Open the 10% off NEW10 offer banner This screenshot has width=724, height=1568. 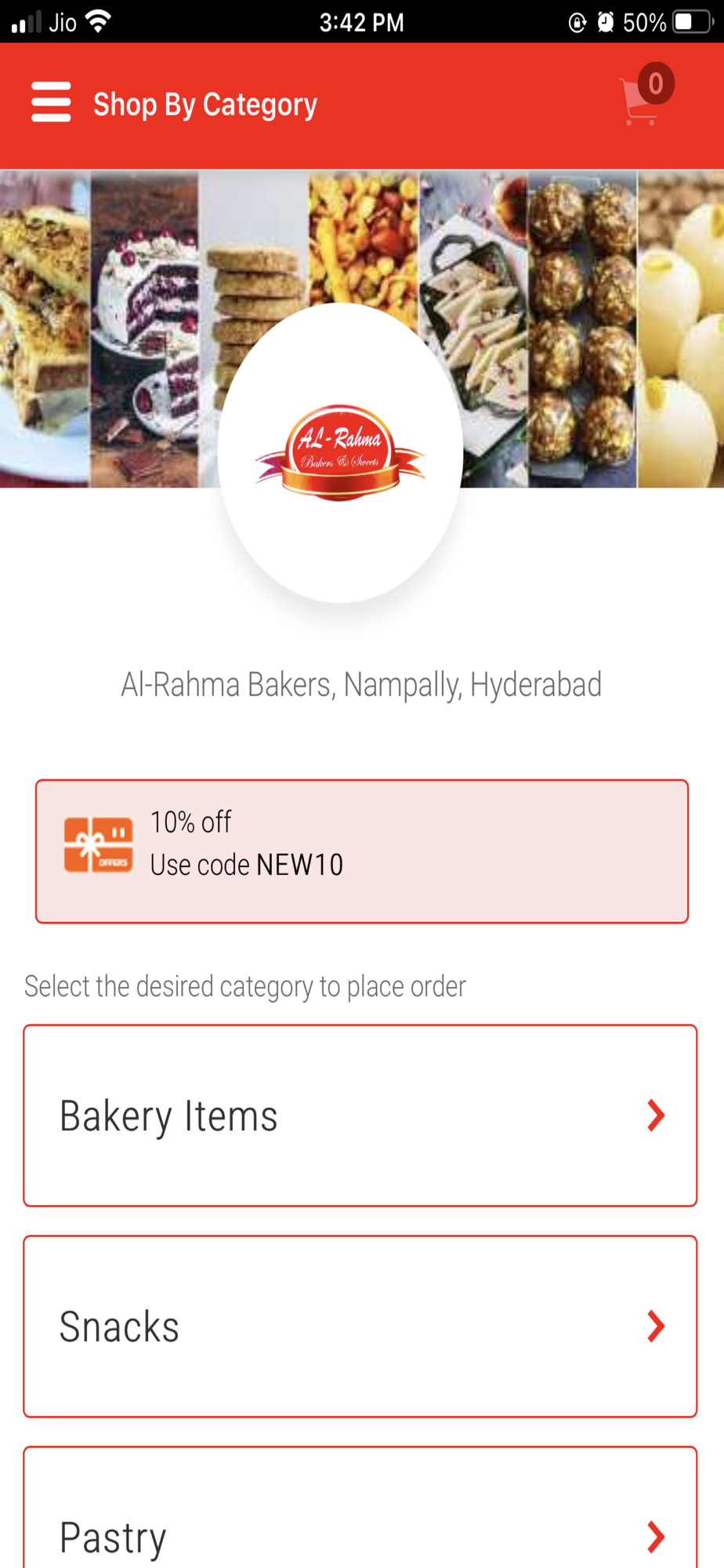pos(361,851)
